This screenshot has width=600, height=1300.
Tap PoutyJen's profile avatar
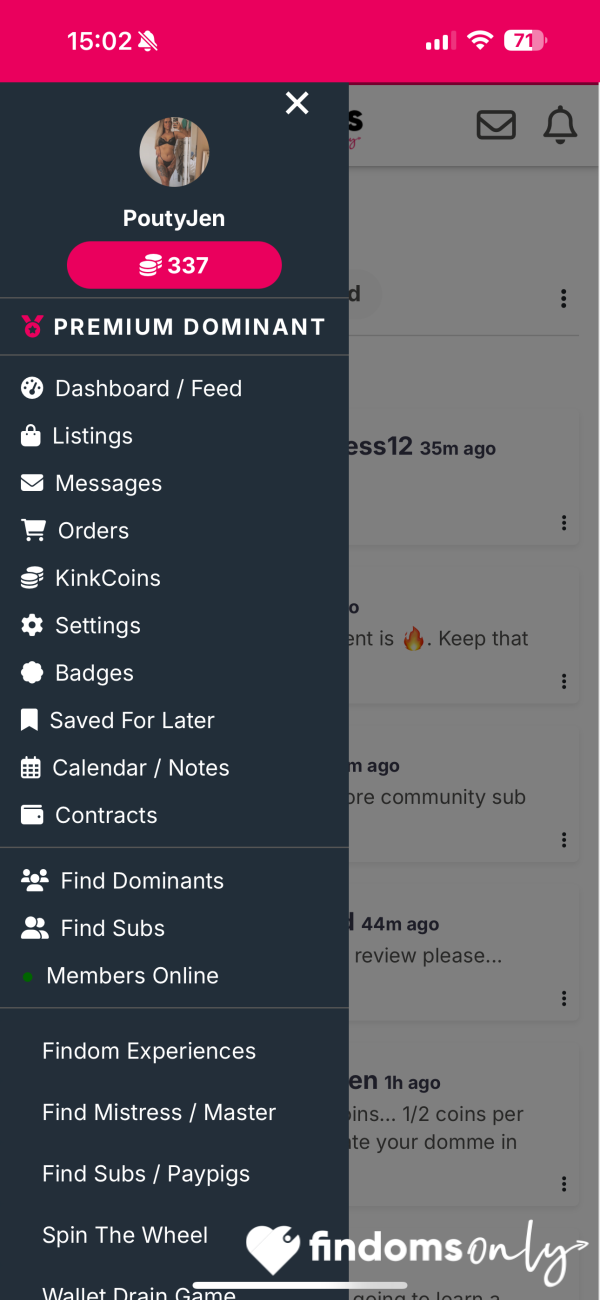pos(174,152)
